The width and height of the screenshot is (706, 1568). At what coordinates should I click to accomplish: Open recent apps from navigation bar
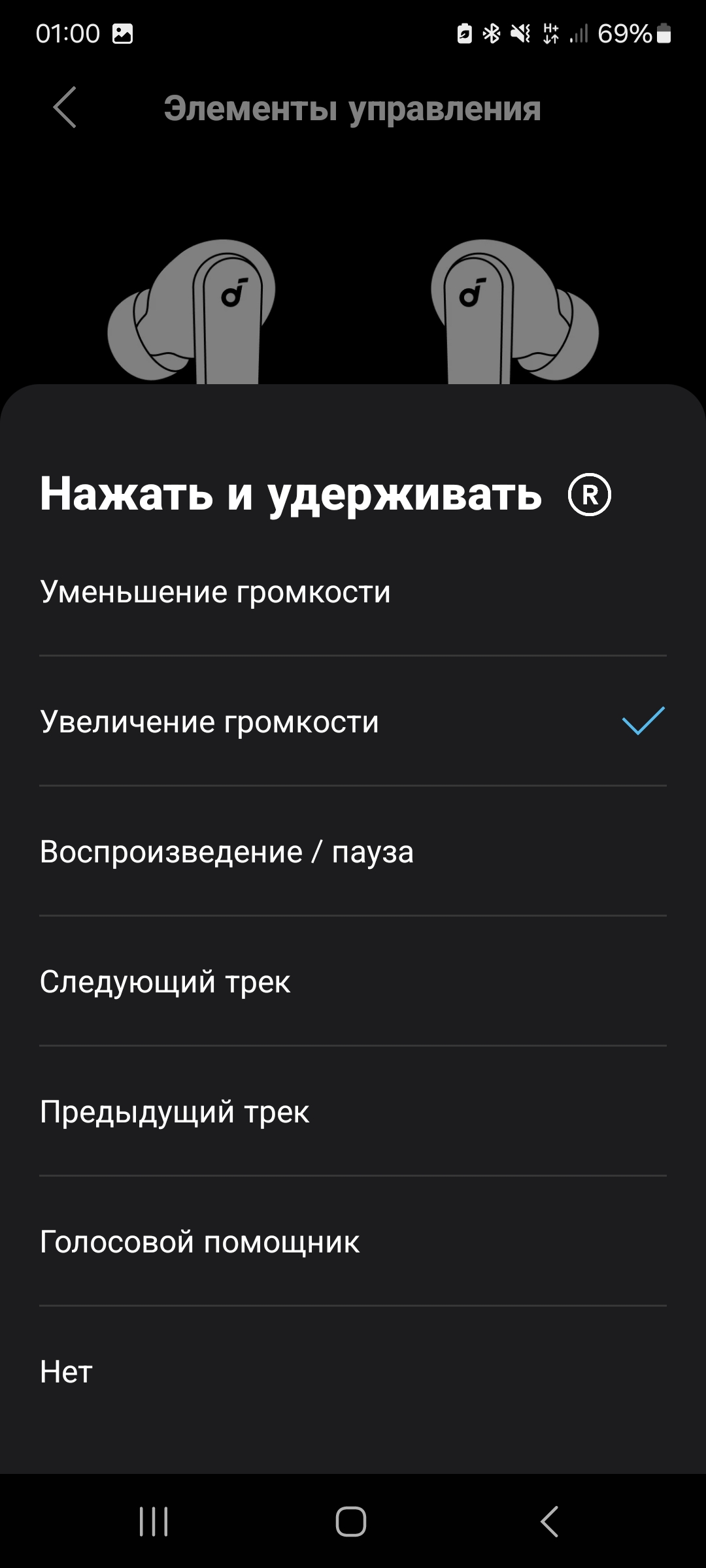pos(154,1522)
